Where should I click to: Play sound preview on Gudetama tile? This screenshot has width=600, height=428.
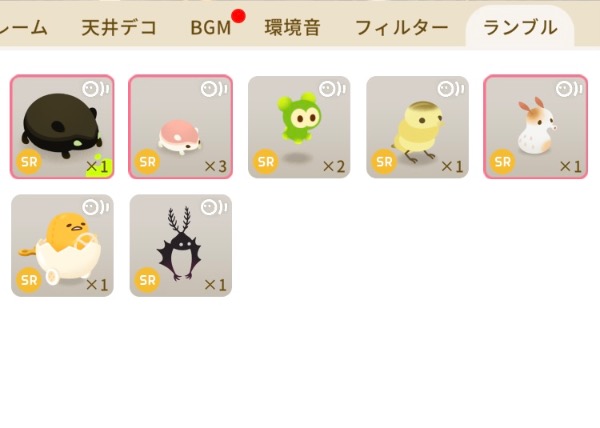pyautogui.click(x=95, y=207)
